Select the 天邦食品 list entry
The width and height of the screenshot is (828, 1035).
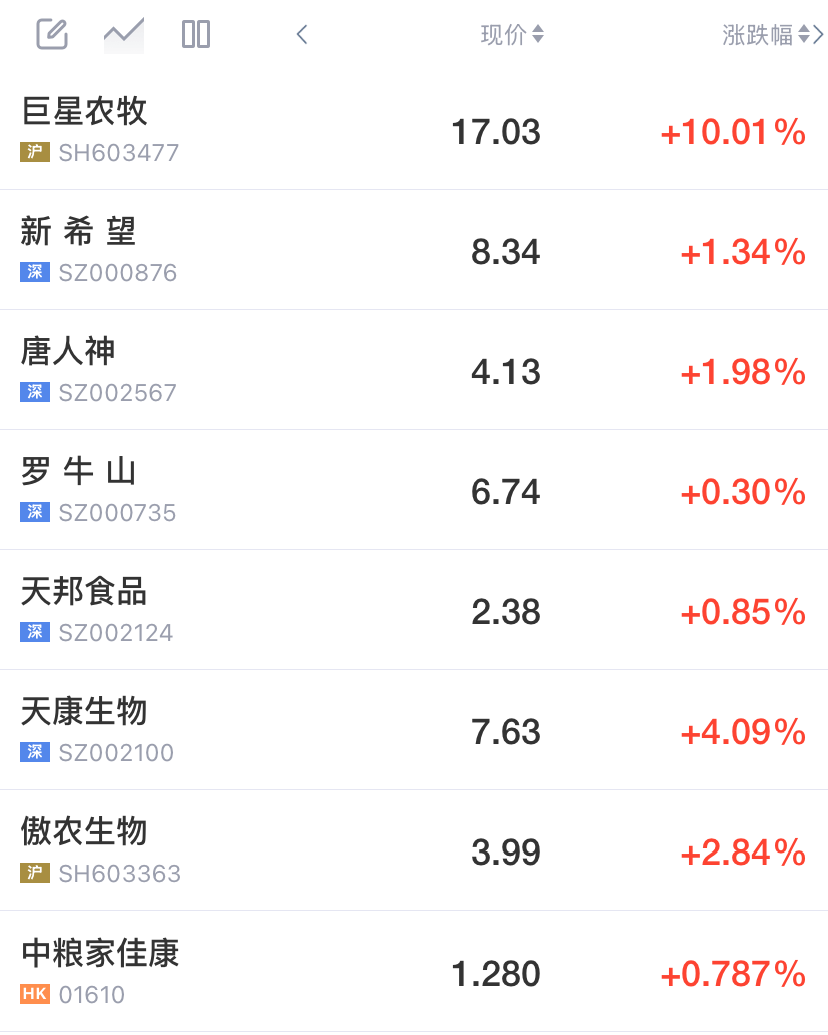[x=84, y=592]
